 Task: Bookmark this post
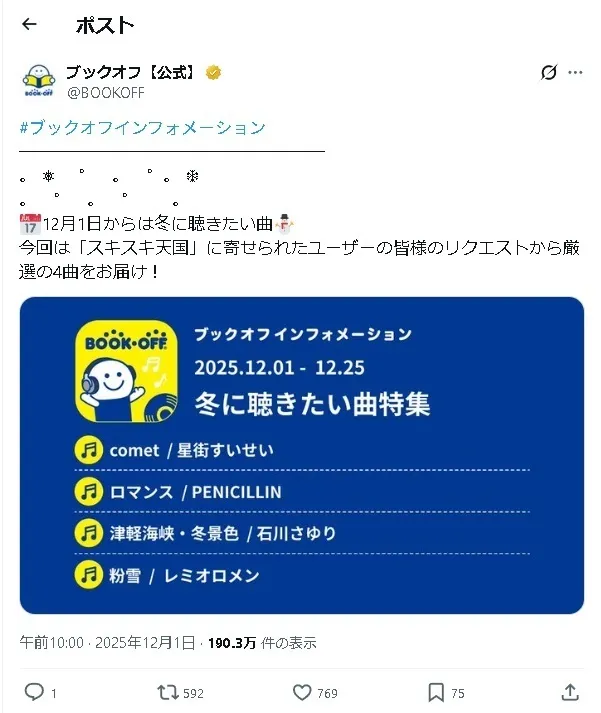click(x=435, y=692)
